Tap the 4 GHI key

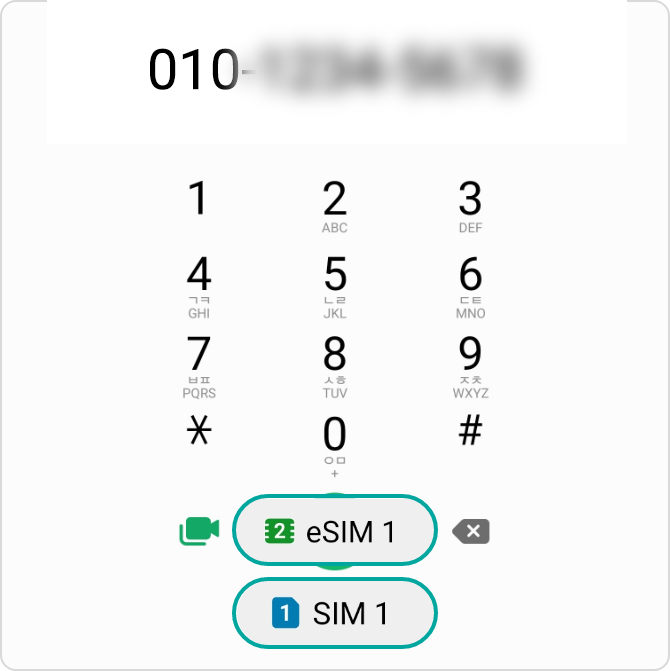(199, 284)
